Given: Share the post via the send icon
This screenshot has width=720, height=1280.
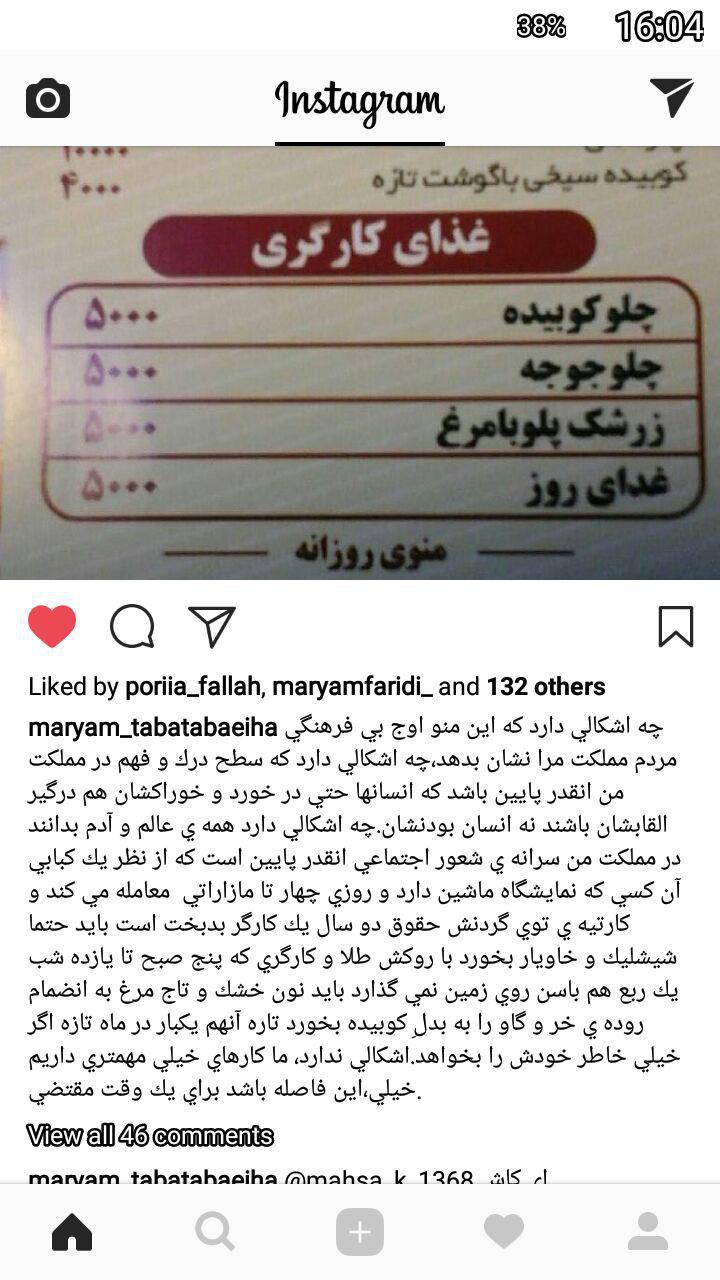Looking at the screenshot, I should point(212,627).
